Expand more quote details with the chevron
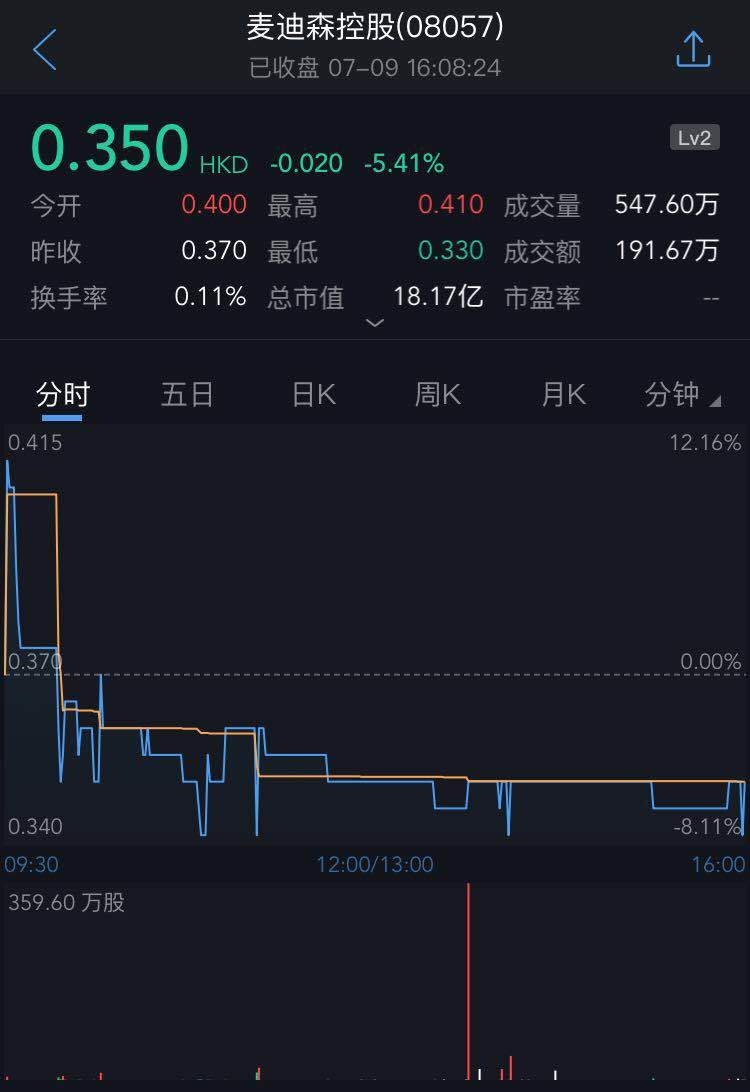This screenshot has width=750, height=1092. (x=375, y=323)
